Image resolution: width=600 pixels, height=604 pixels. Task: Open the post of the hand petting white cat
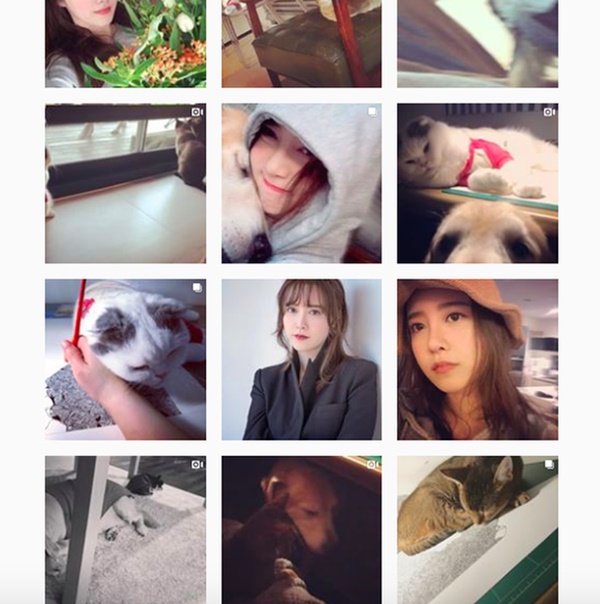coord(125,359)
